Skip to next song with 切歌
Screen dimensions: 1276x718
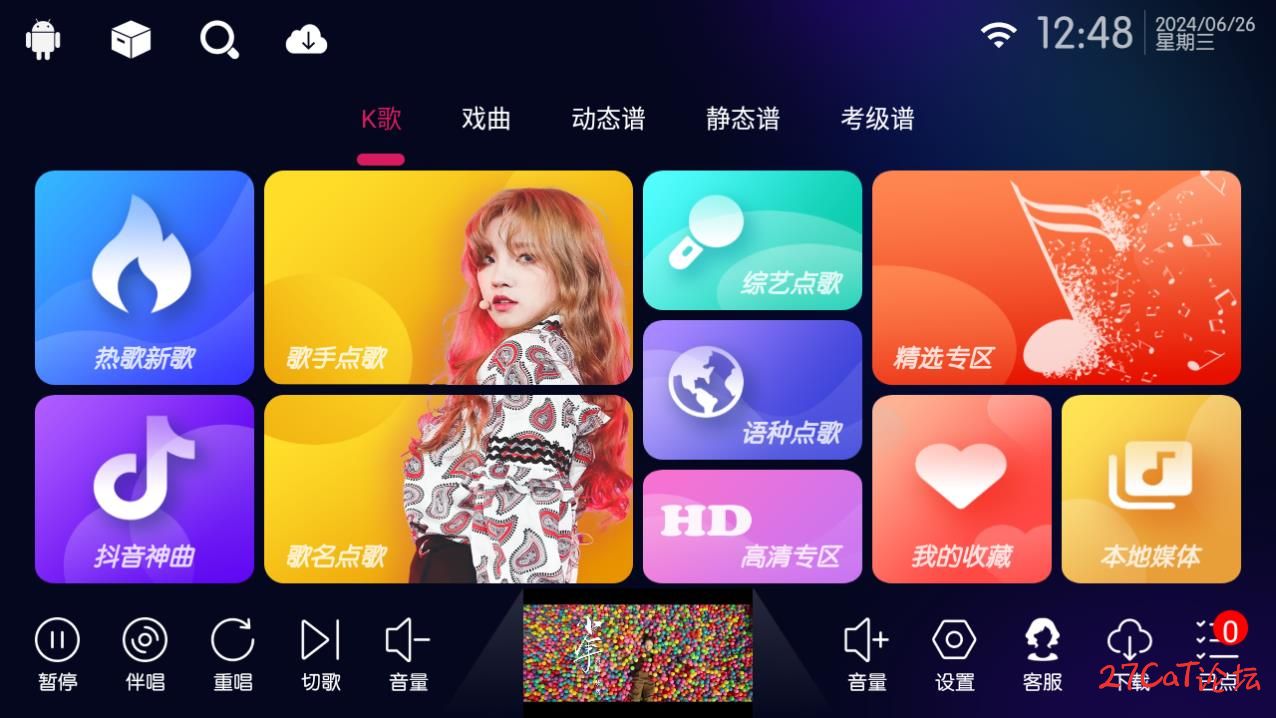click(x=321, y=653)
